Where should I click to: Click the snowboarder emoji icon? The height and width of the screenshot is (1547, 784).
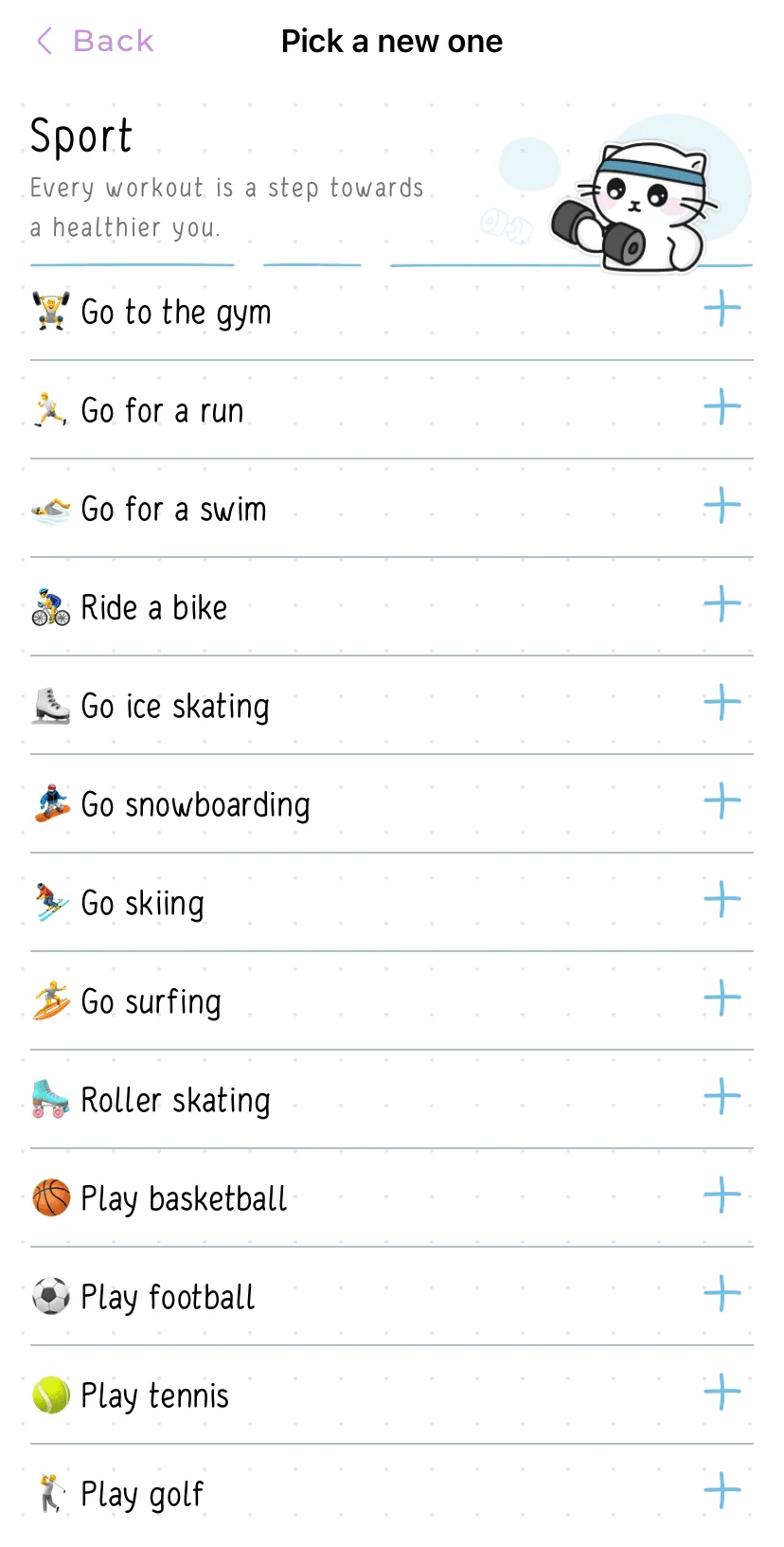[x=50, y=803]
